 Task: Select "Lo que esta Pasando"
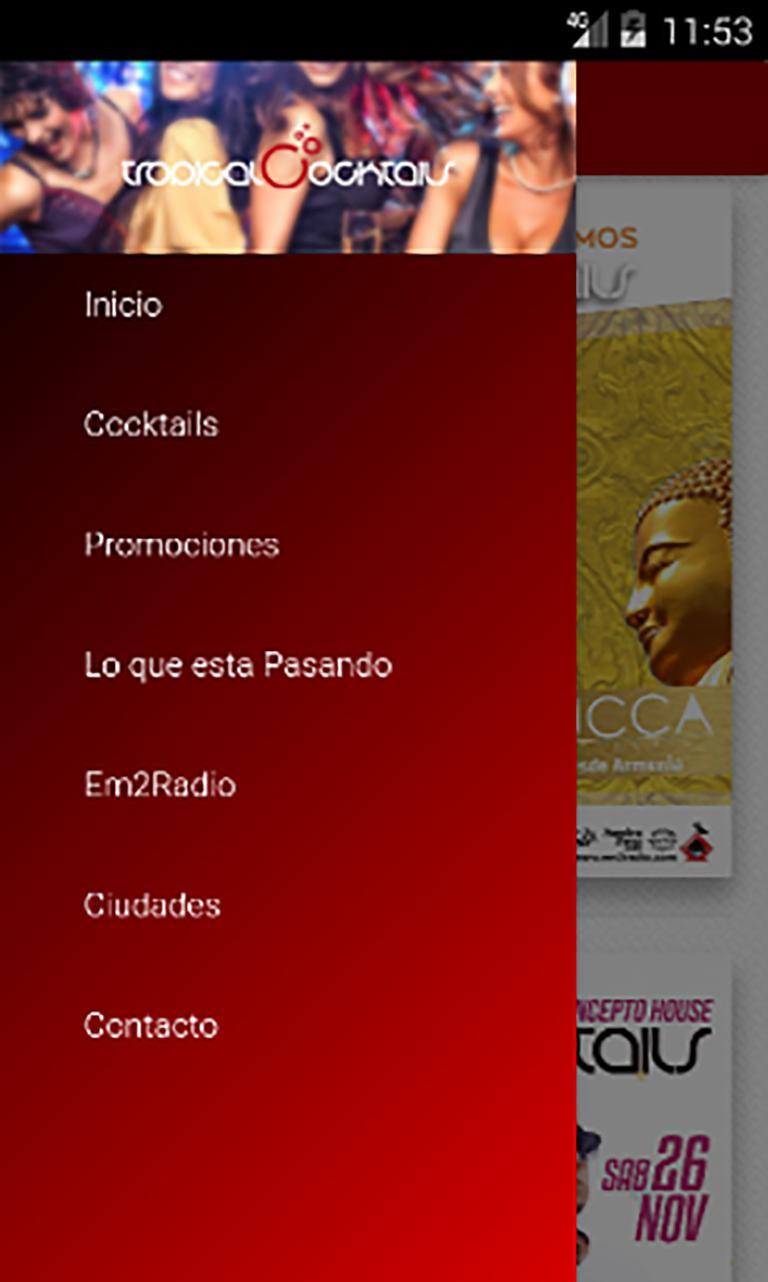[x=238, y=664]
